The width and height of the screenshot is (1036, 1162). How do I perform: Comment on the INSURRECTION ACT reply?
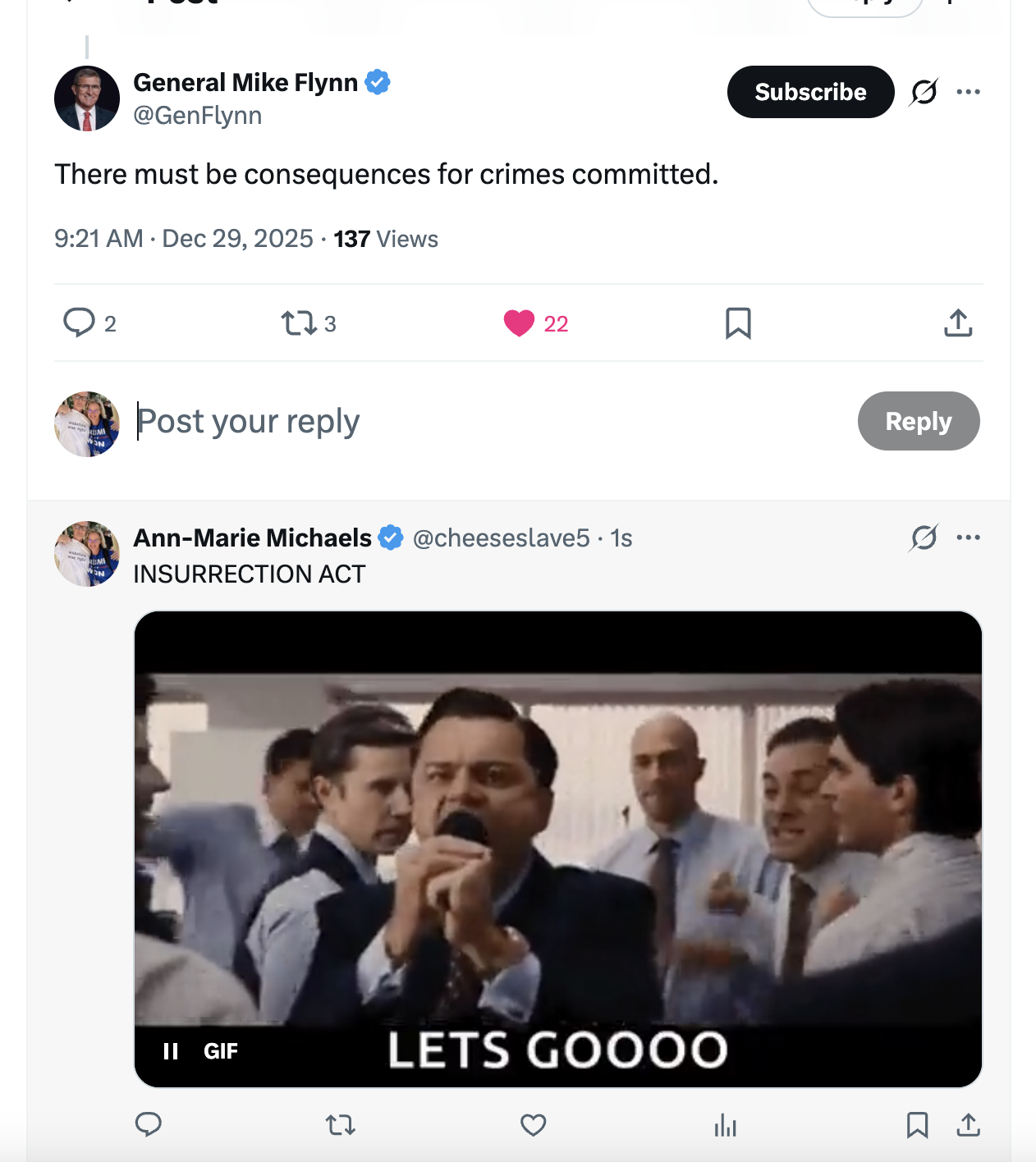(x=149, y=1124)
